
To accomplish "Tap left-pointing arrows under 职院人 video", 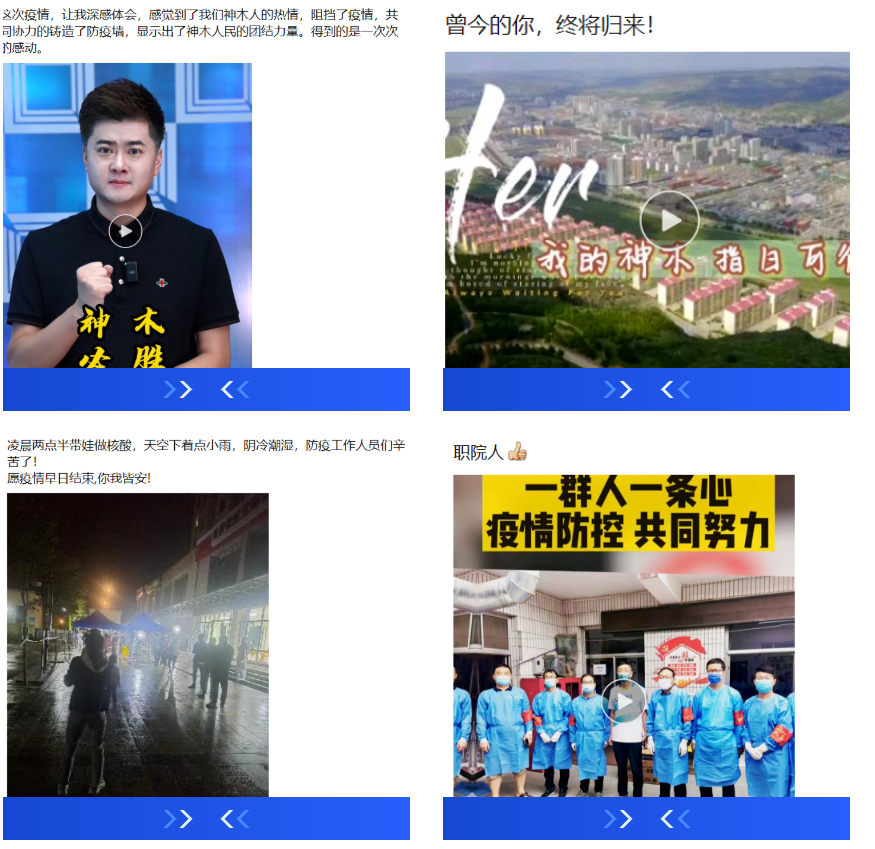I will [675, 819].
